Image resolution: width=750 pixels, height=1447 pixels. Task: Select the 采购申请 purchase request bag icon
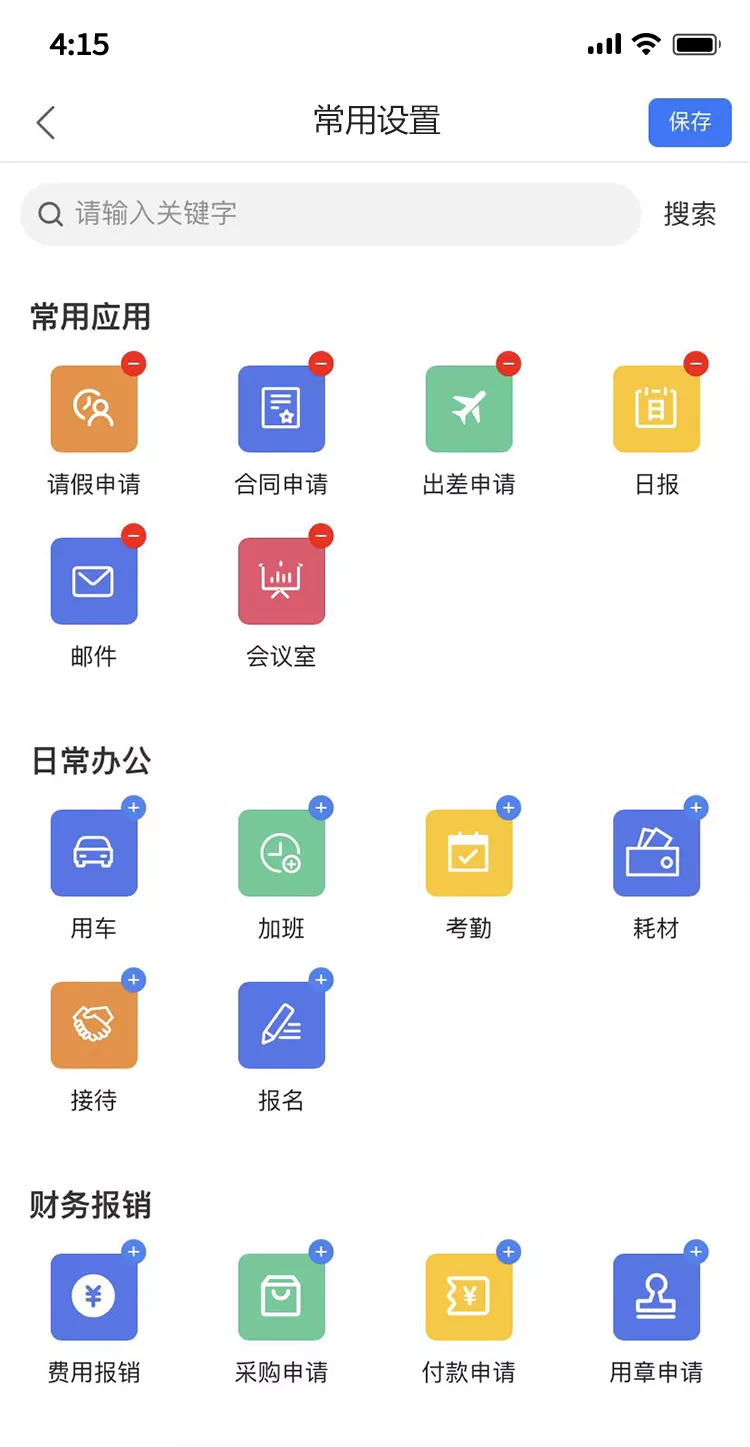click(281, 1296)
